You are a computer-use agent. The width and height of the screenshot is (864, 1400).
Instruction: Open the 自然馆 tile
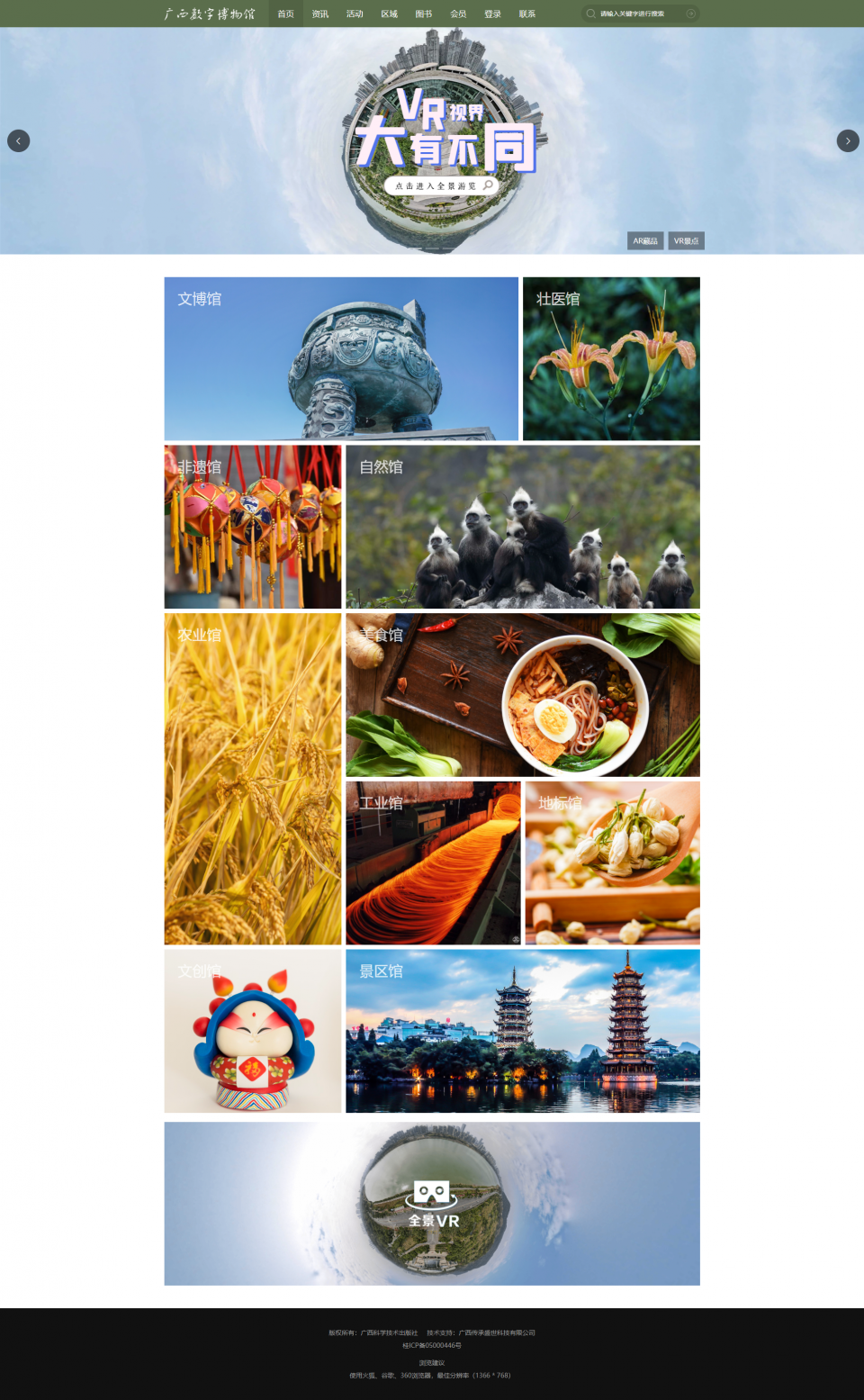coord(523,527)
